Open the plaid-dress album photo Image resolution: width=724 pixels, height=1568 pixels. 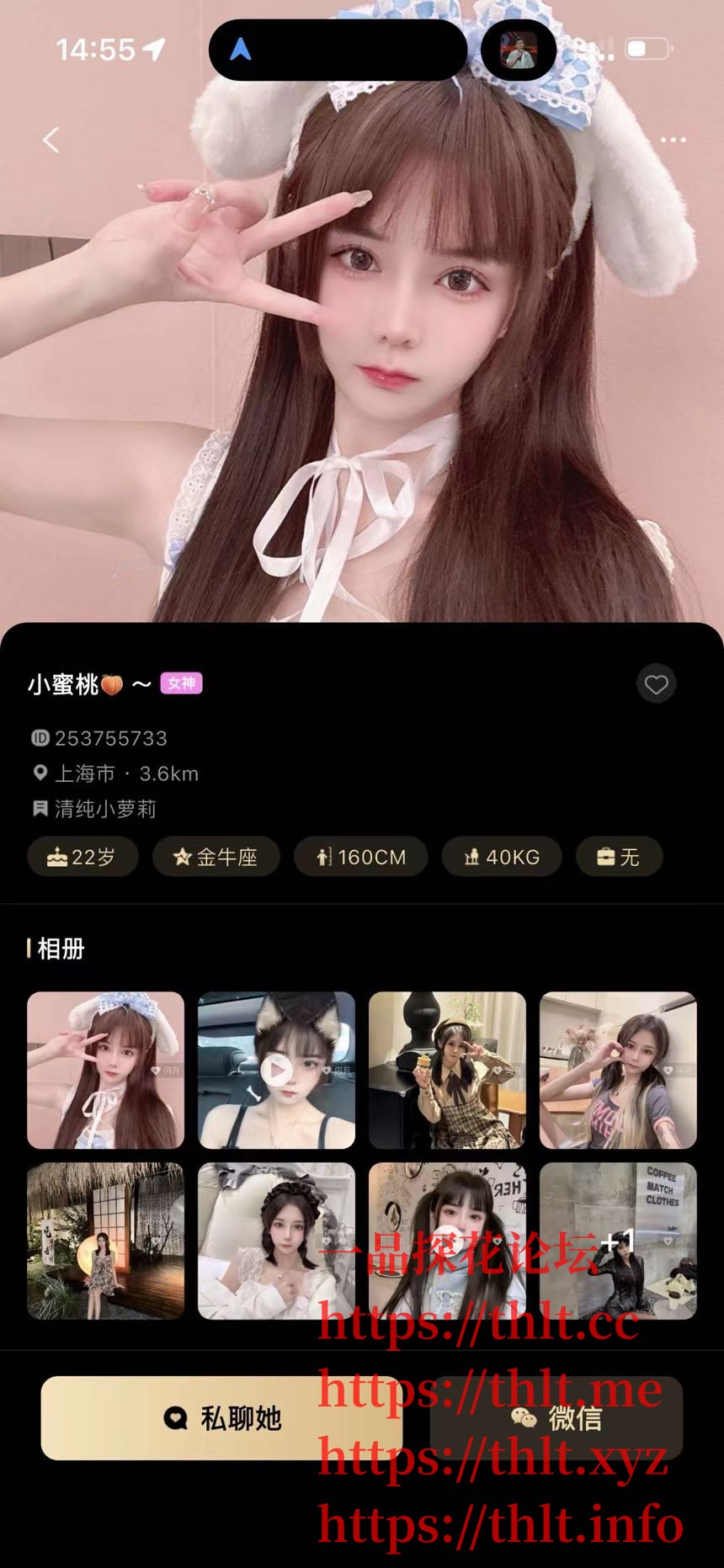[x=447, y=1070]
